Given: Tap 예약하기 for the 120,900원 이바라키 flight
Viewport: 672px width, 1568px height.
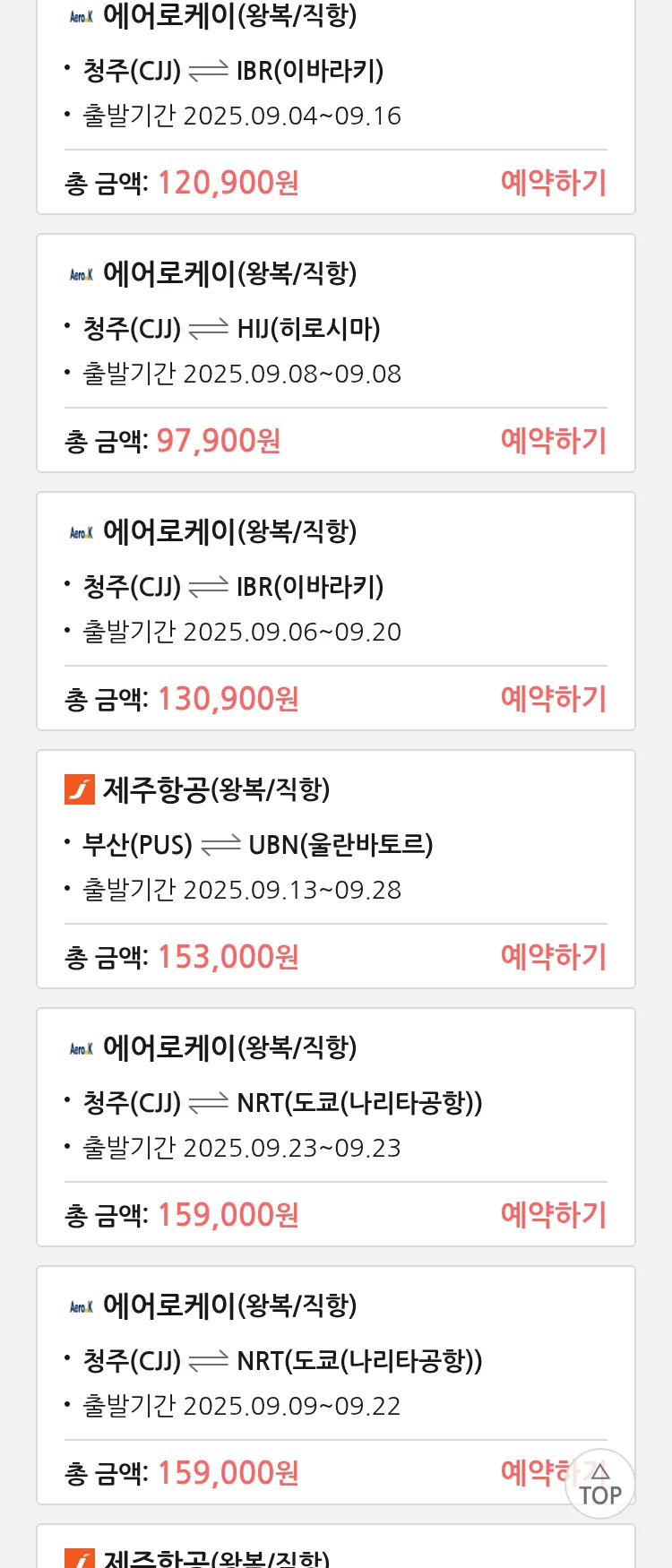Looking at the screenshot, I should [553, 183].
